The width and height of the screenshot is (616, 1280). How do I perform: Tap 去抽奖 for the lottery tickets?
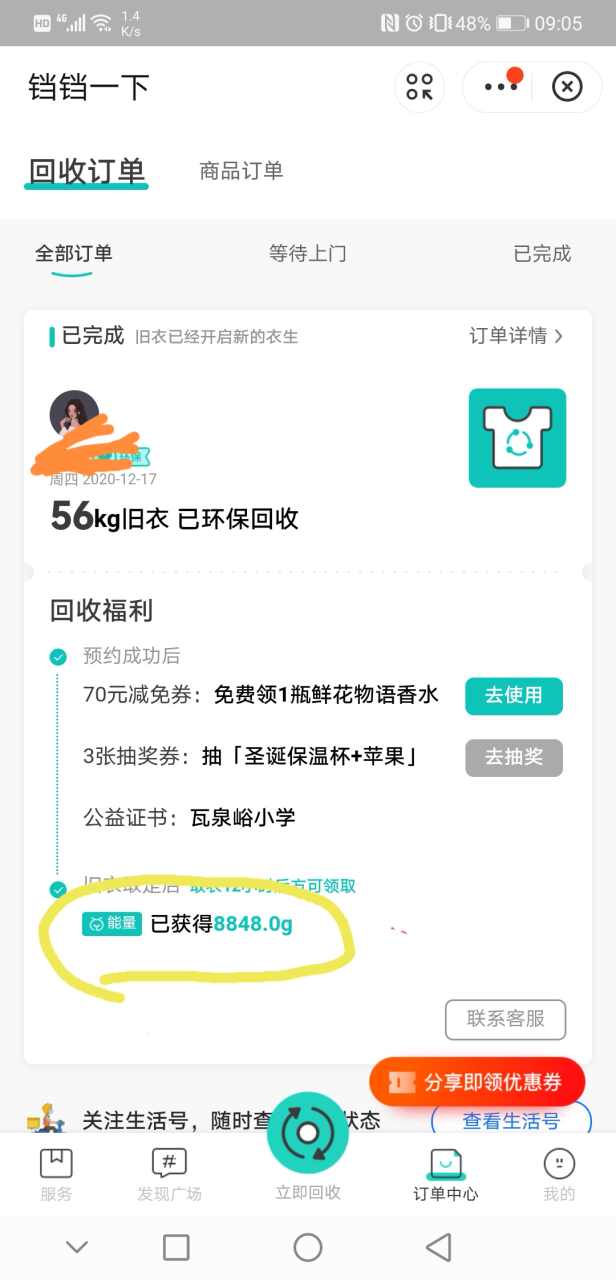click(514, 757)
